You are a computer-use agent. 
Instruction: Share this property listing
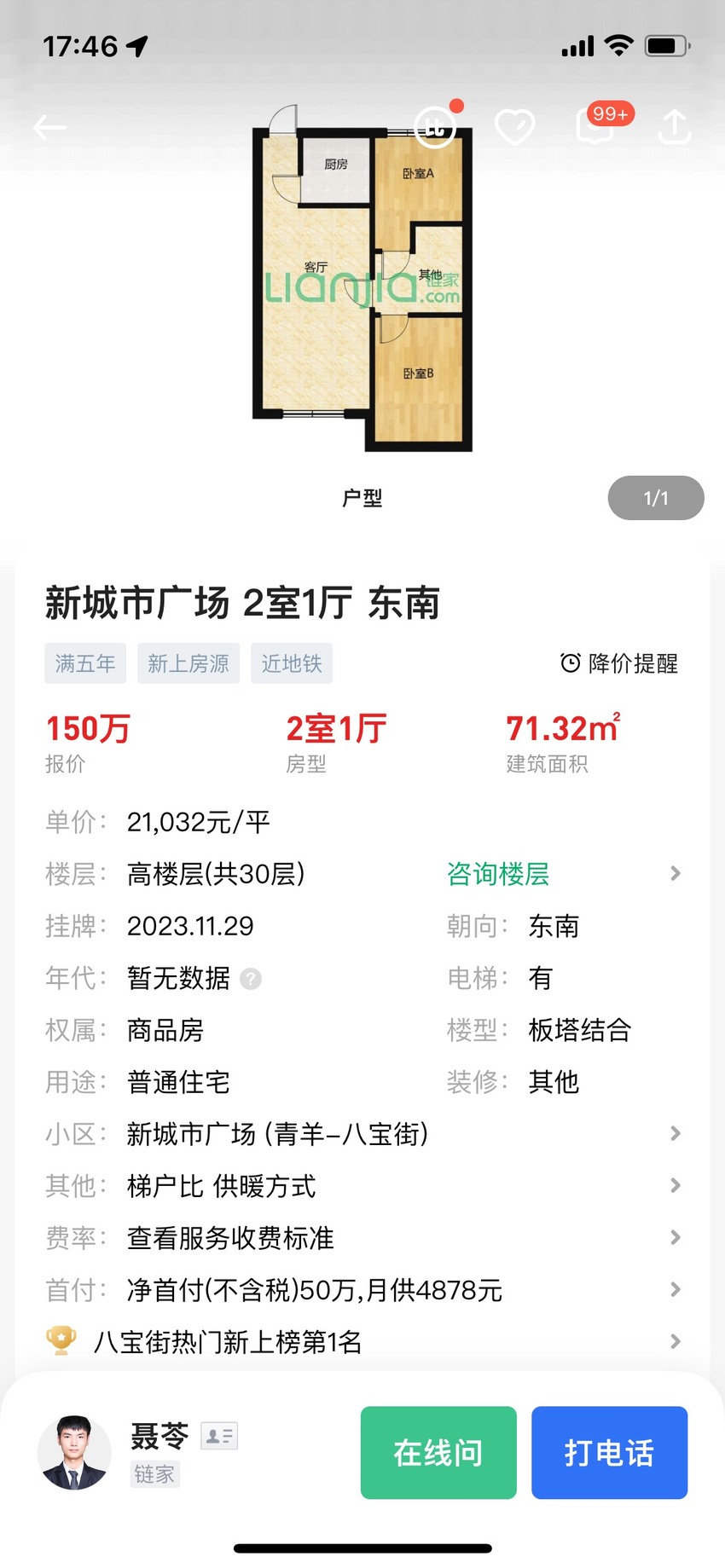(x=674, y=127)
